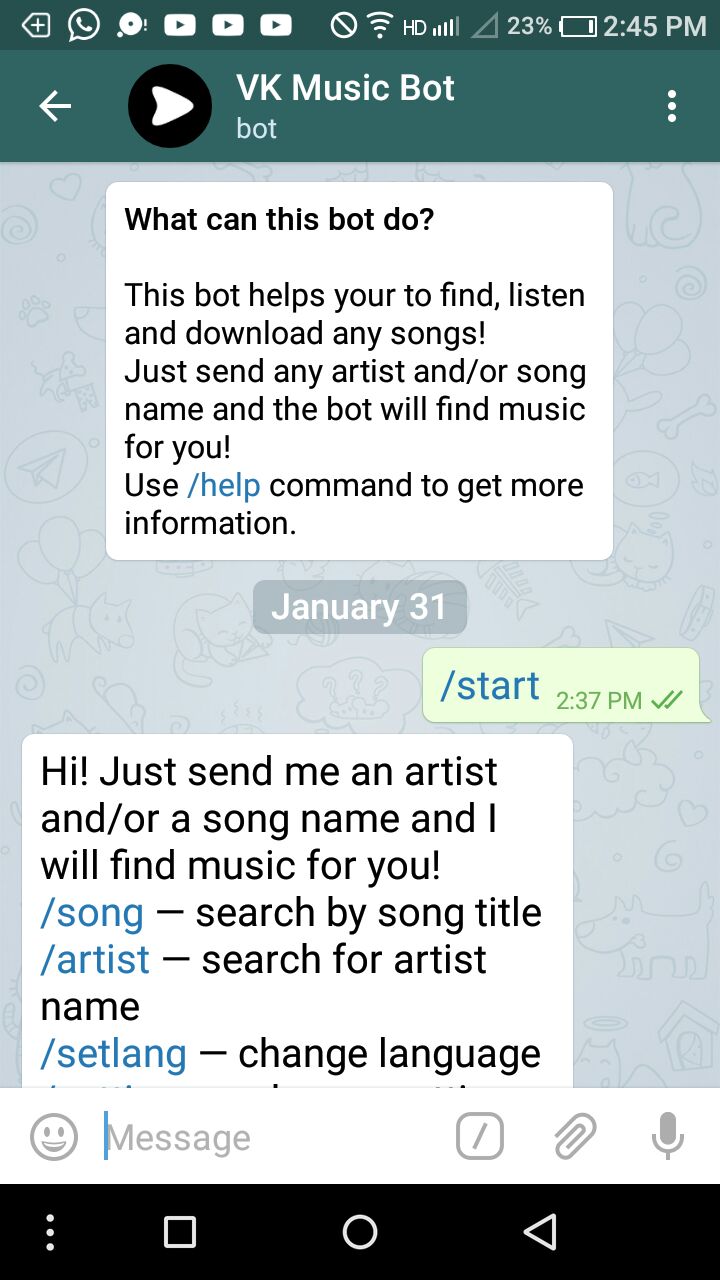
Task: Go to the Android home screen
Action: 360,1232
